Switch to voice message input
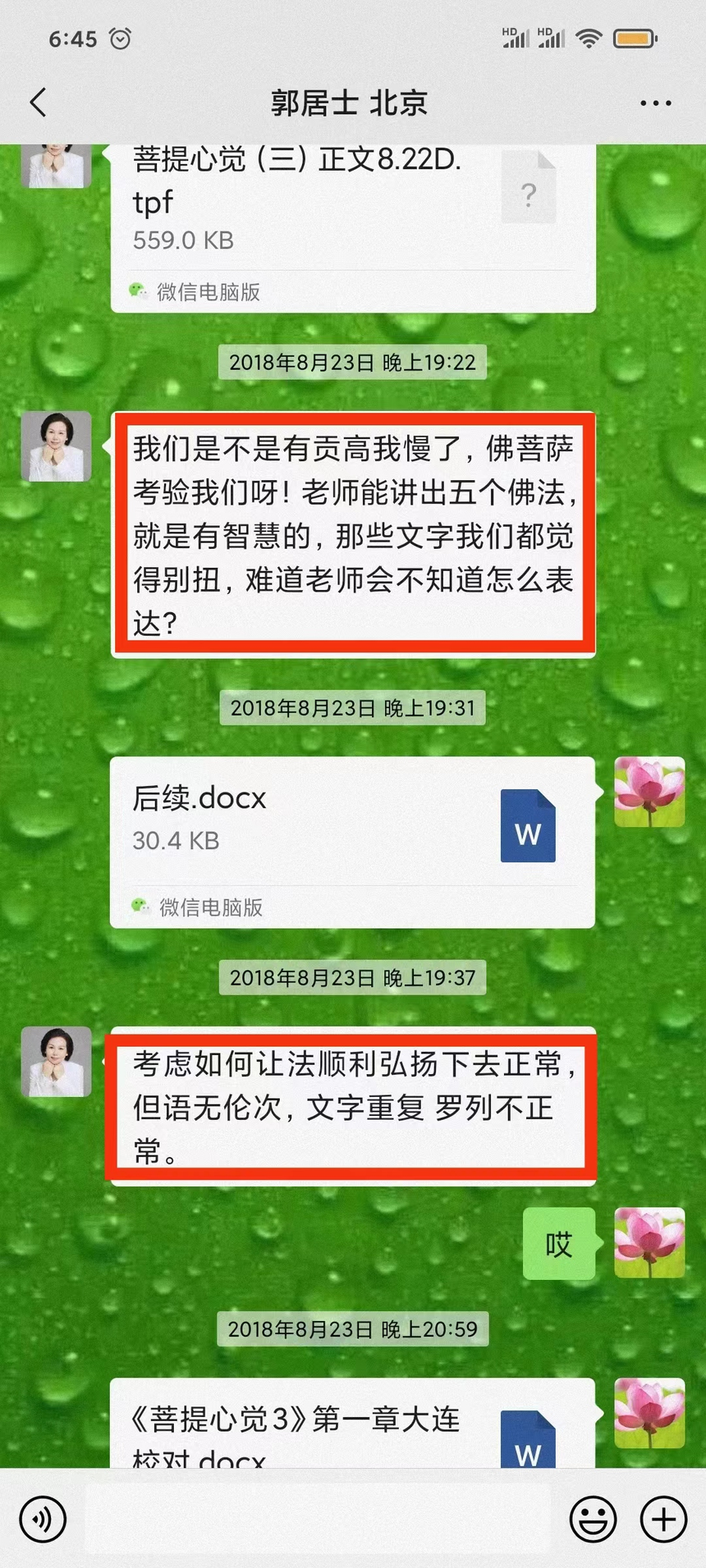The width and height of the screenshot is (706, 1568). [42, 1519]
